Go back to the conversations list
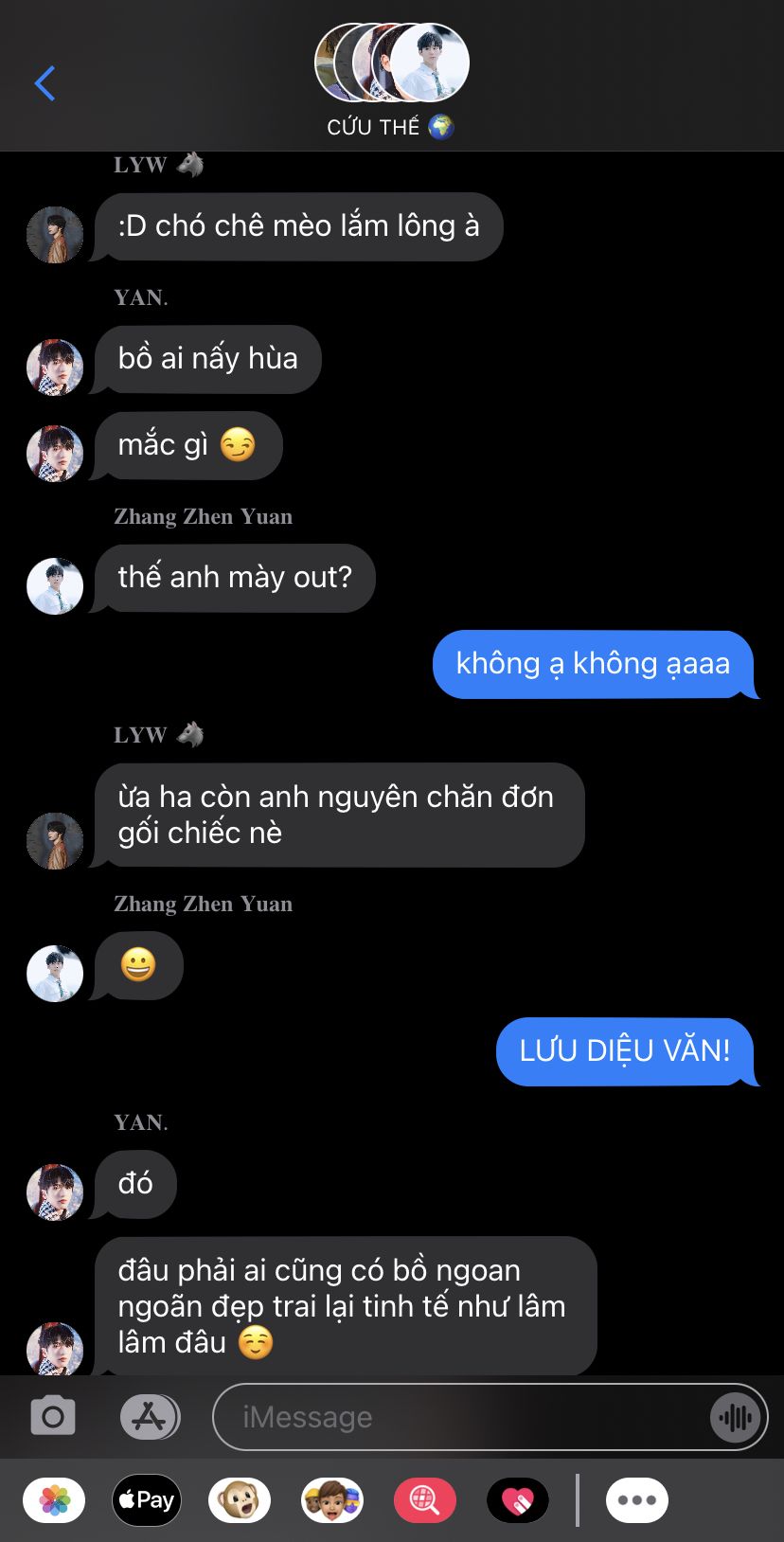 (45, 83)
